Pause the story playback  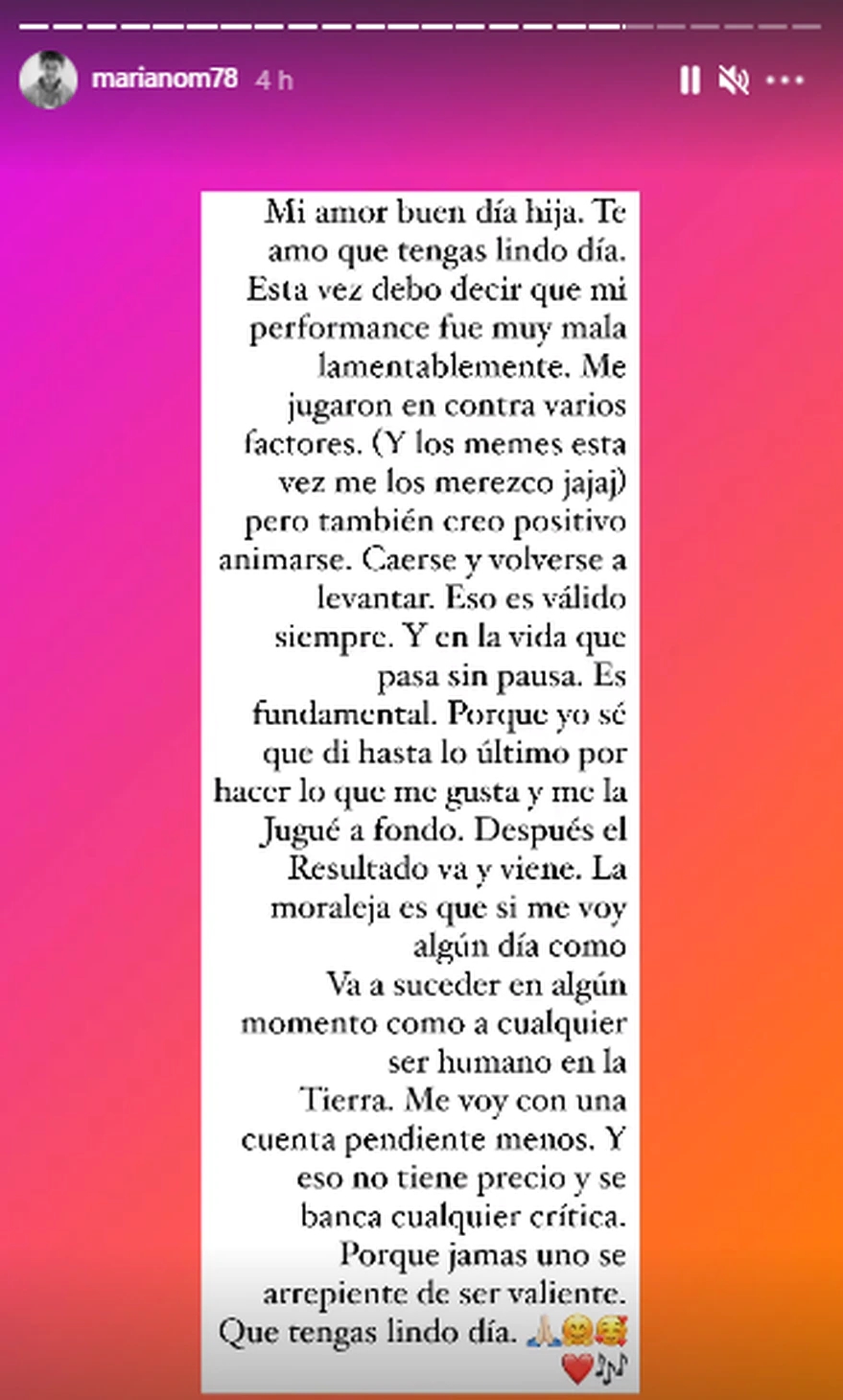click(690, 81)
